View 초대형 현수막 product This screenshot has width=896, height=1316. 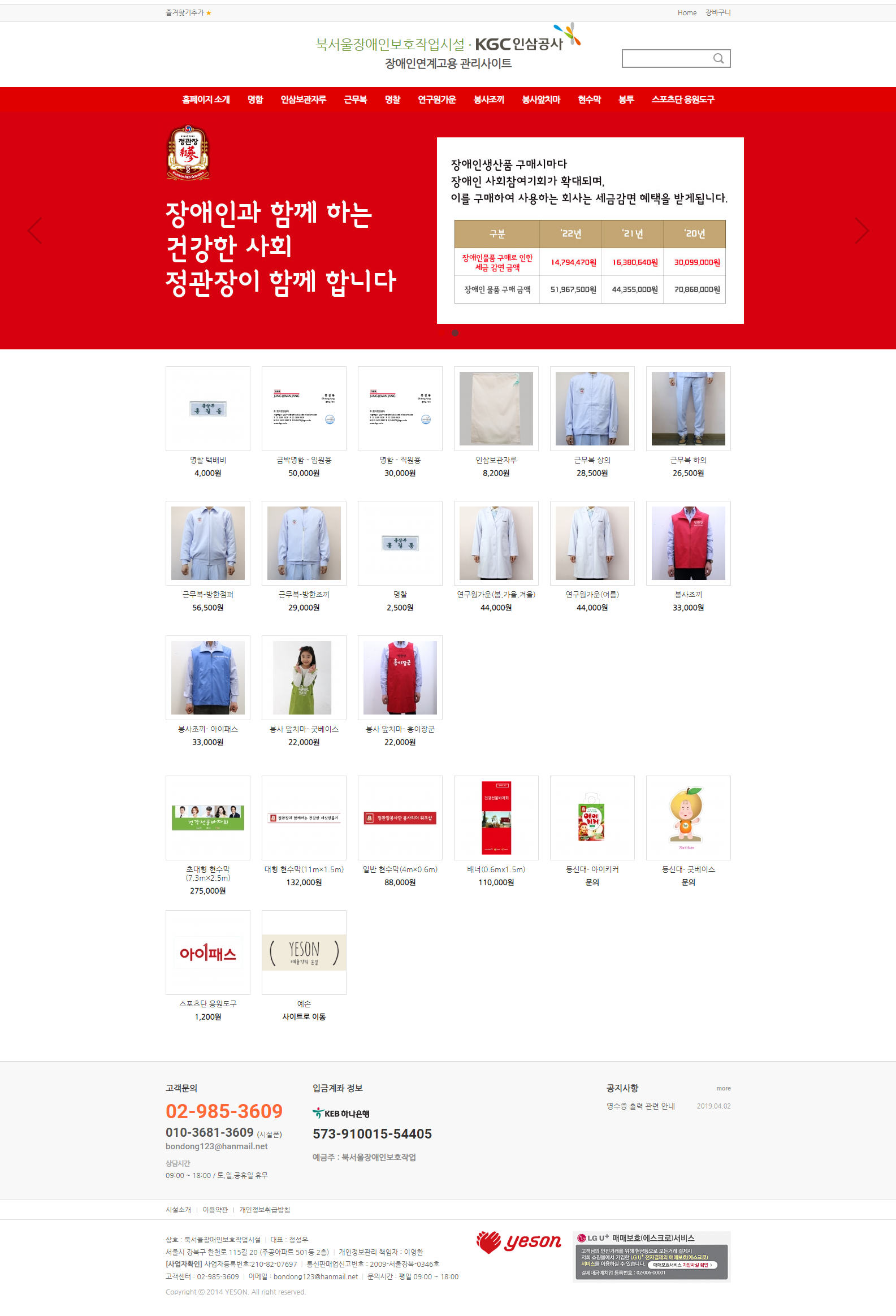pos(208,817)
